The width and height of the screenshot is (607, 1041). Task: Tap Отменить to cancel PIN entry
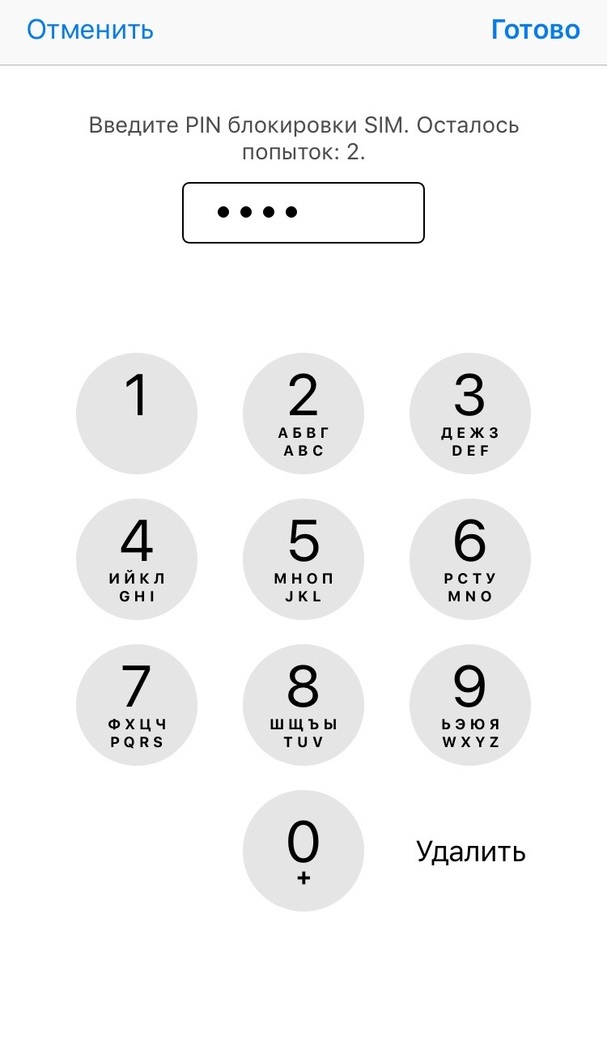pos(90,29)
